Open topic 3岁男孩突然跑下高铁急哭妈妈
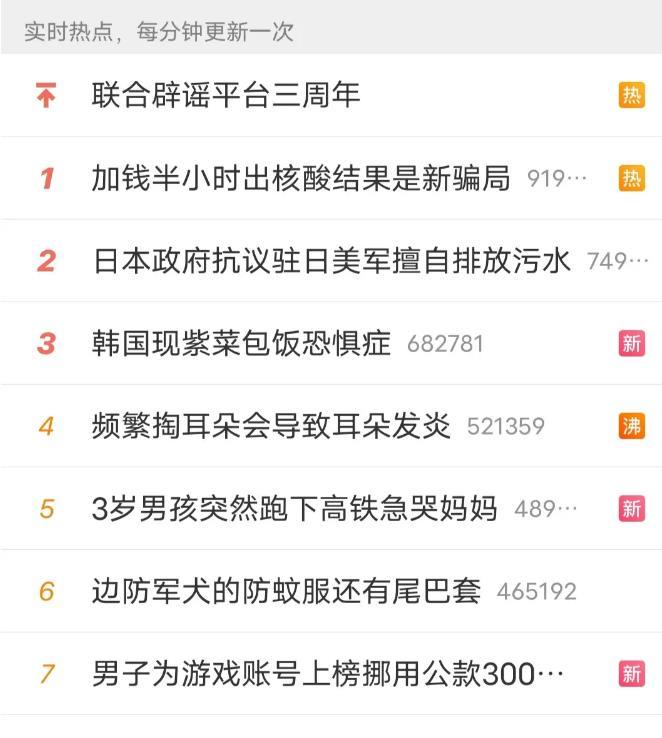The height and width of the screenshot is (738, 662). [x=294, y=509]
